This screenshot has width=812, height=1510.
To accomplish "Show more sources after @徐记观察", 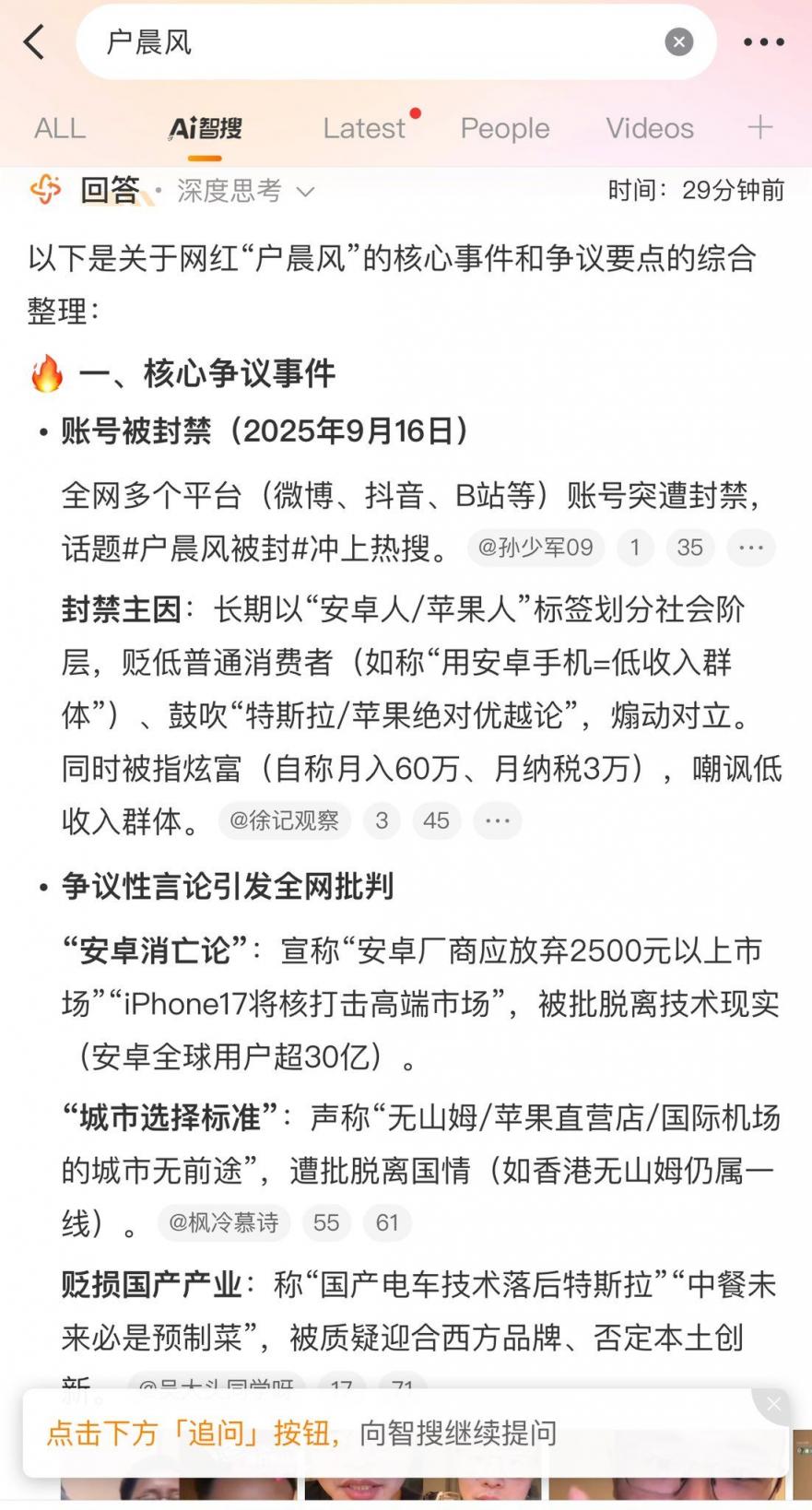I will click(x=497, y=820).
